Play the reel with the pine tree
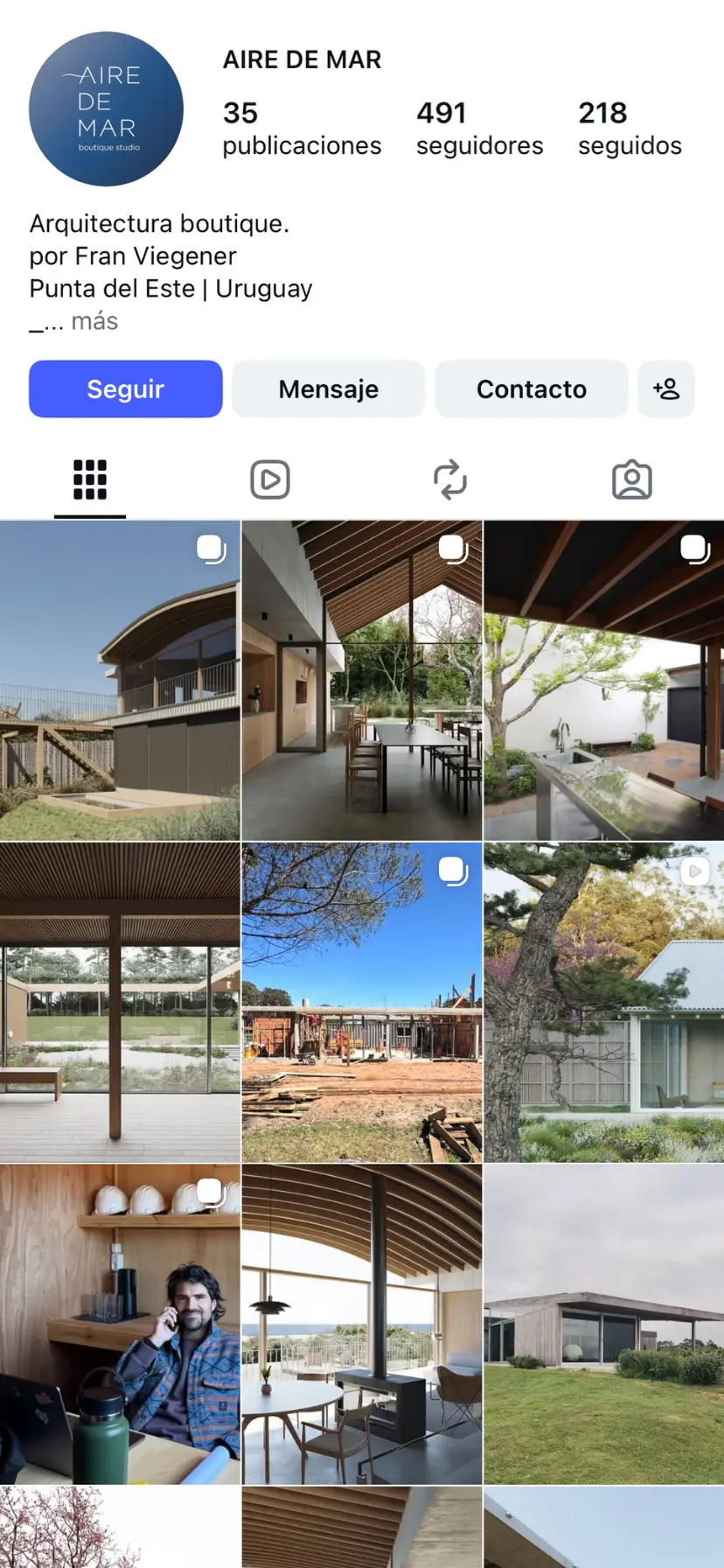Viewport: 724px width, 1568px height. click(x=603, y=1002)
